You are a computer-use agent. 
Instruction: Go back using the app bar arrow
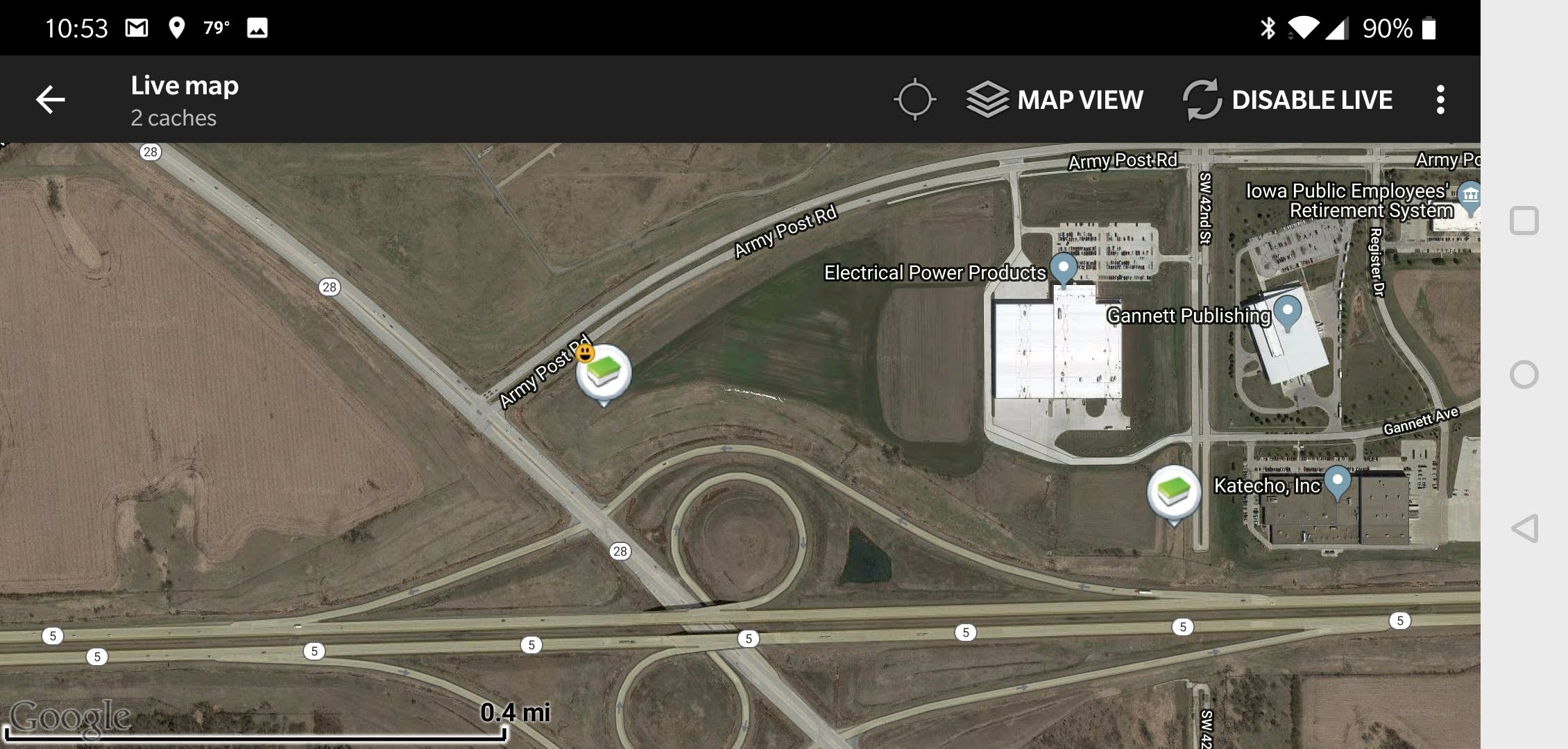click(51, 100)
